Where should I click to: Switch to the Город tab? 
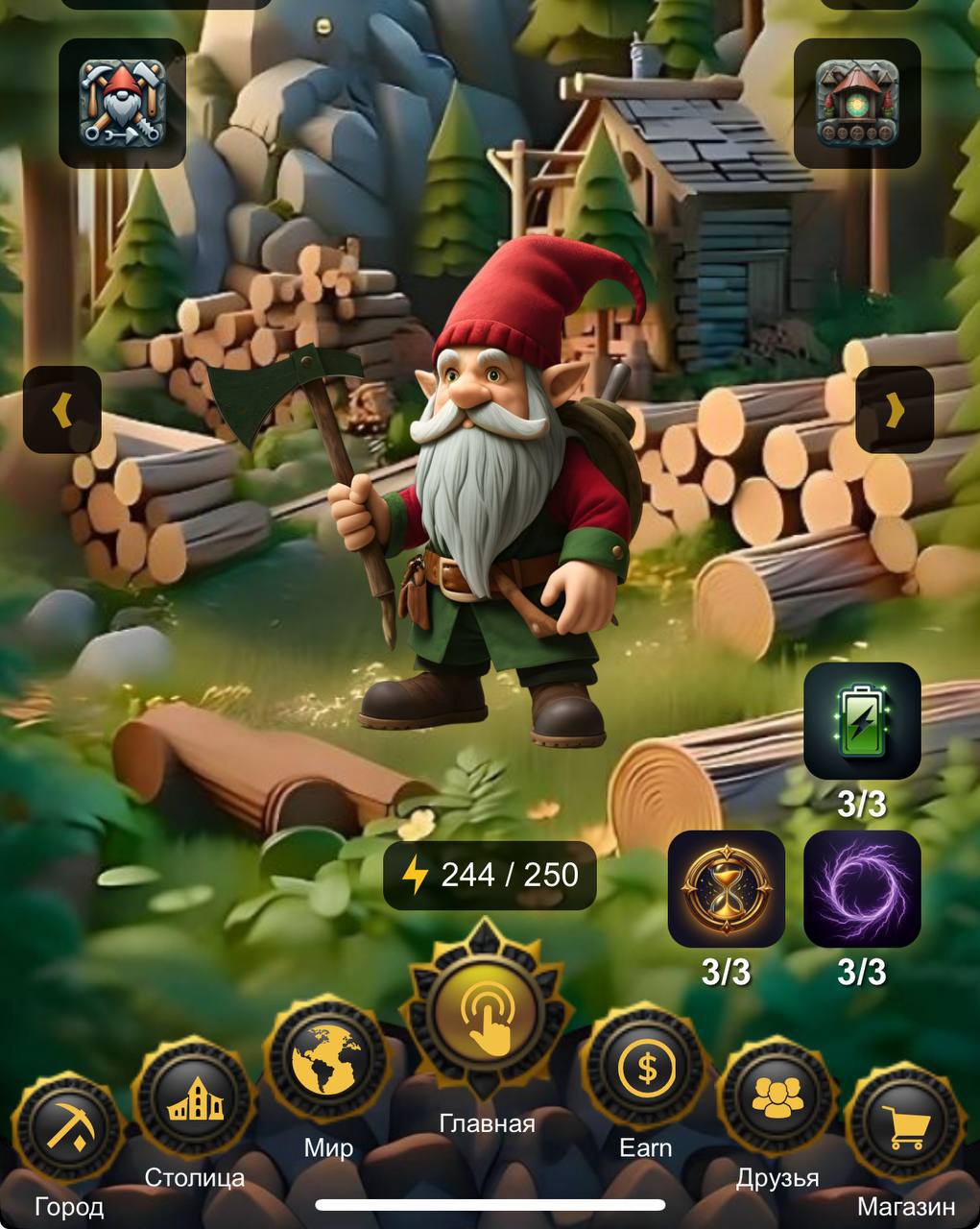tap(68, 1128)
